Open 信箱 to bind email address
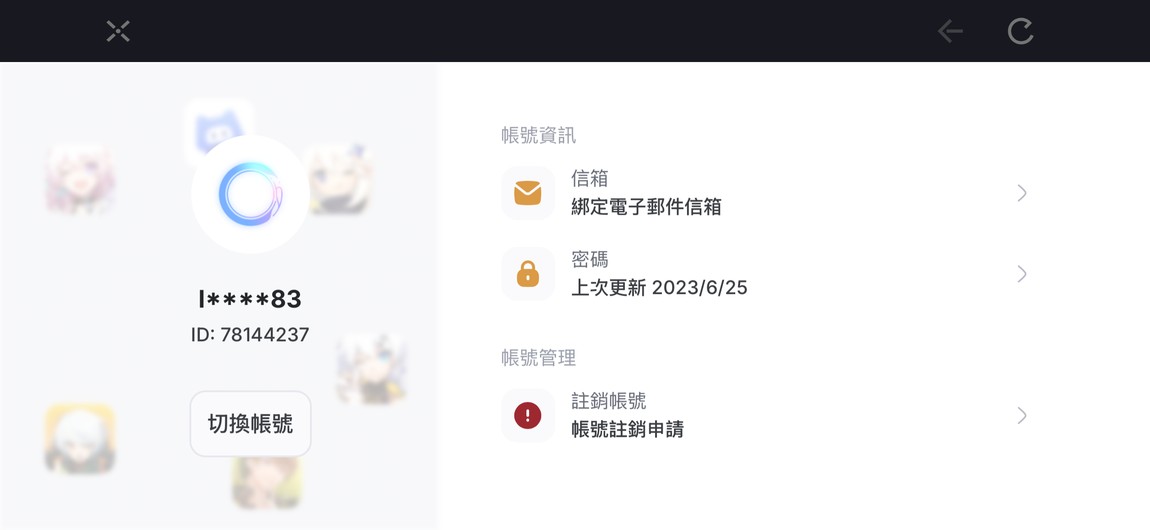 (765, 193)
